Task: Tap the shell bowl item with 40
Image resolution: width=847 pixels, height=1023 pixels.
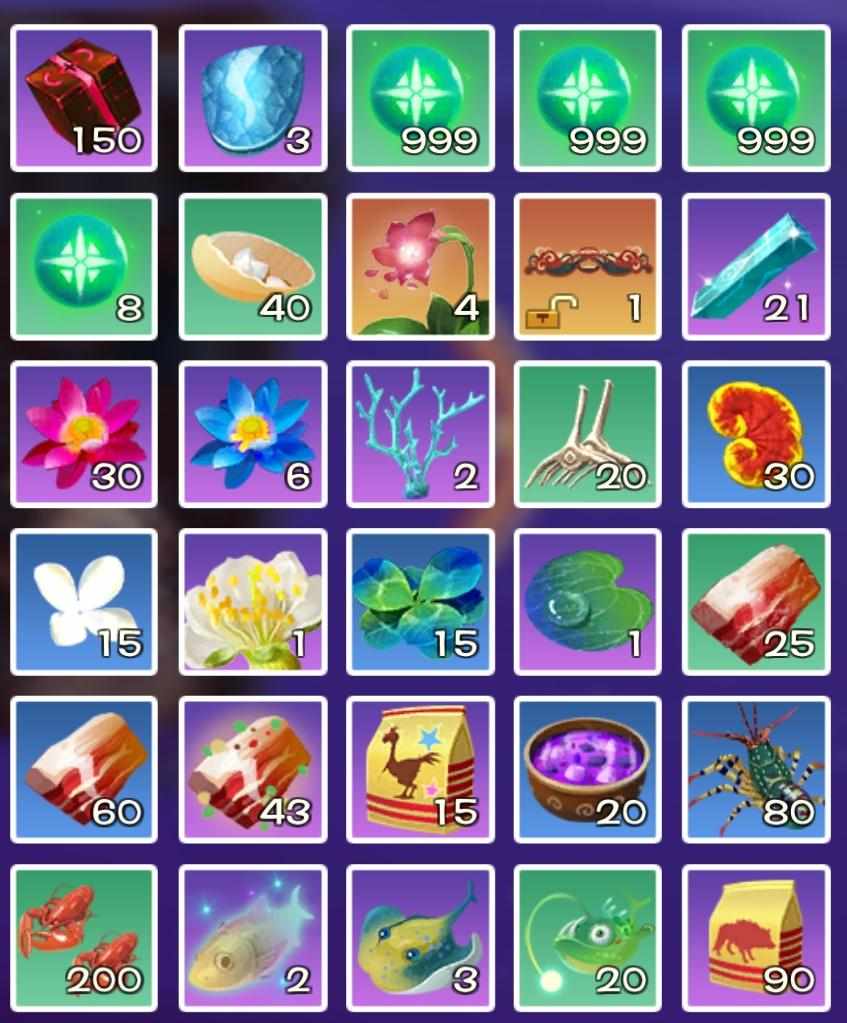Action: [252, 266]
